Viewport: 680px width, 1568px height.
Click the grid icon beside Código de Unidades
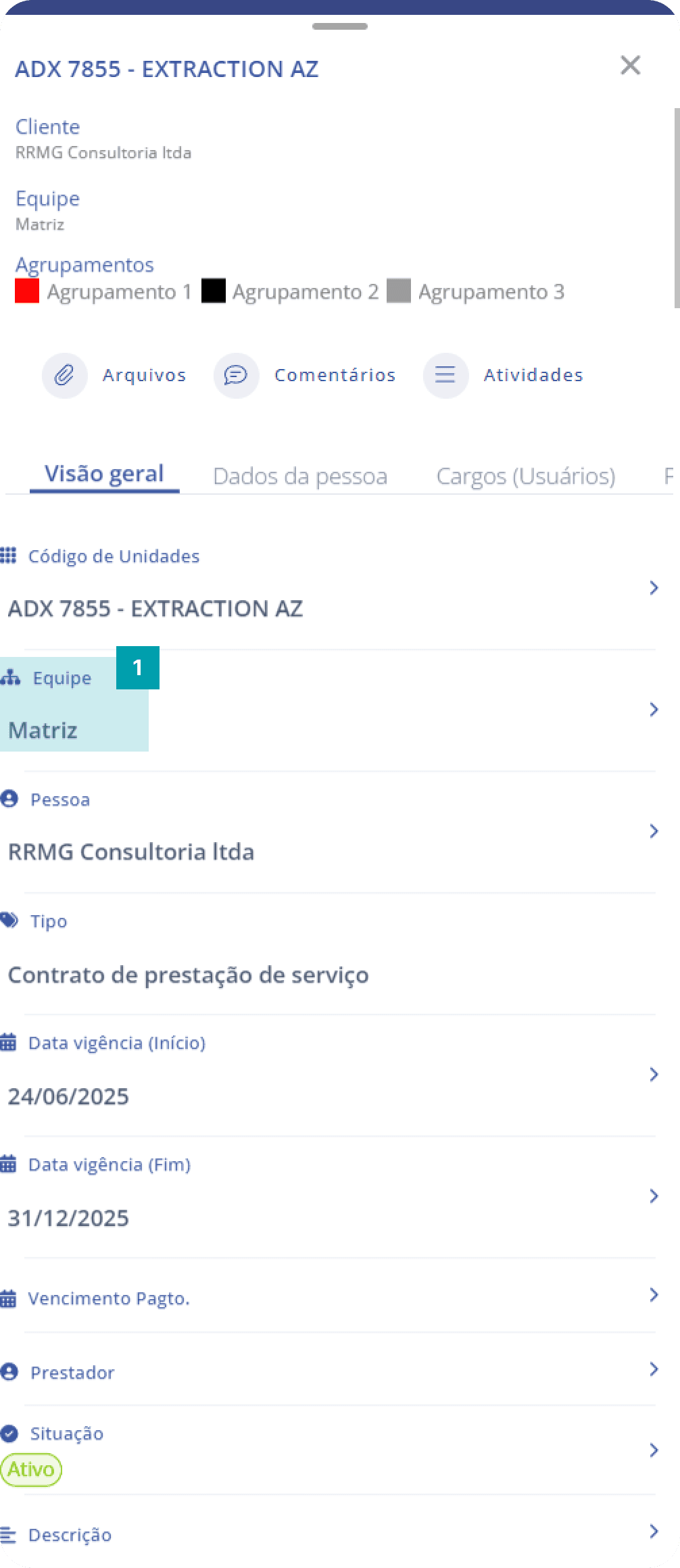(9, 556)
